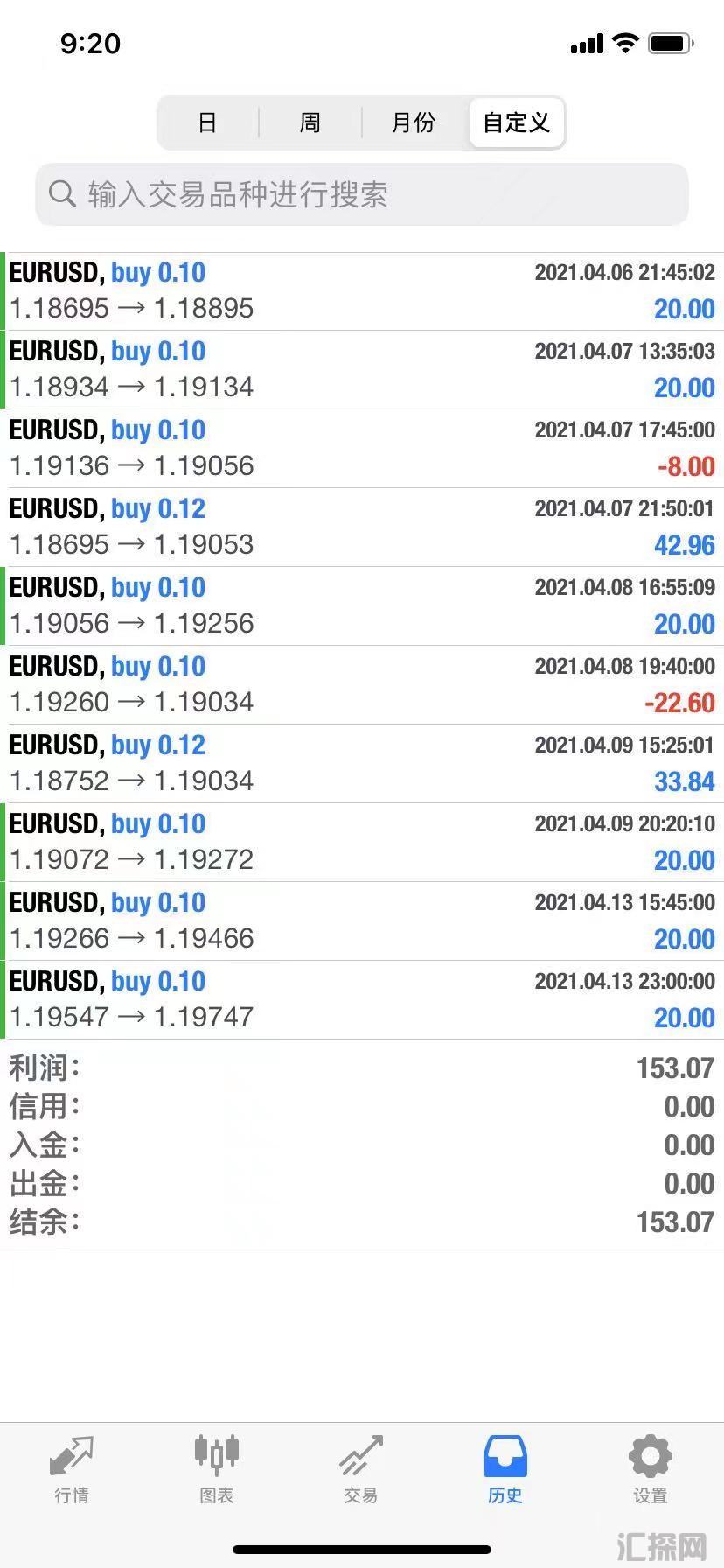This screenshot has width=724, height=1568.
Task: Open the 图表 (chart) tab
Action: [x=216, y=1470]
